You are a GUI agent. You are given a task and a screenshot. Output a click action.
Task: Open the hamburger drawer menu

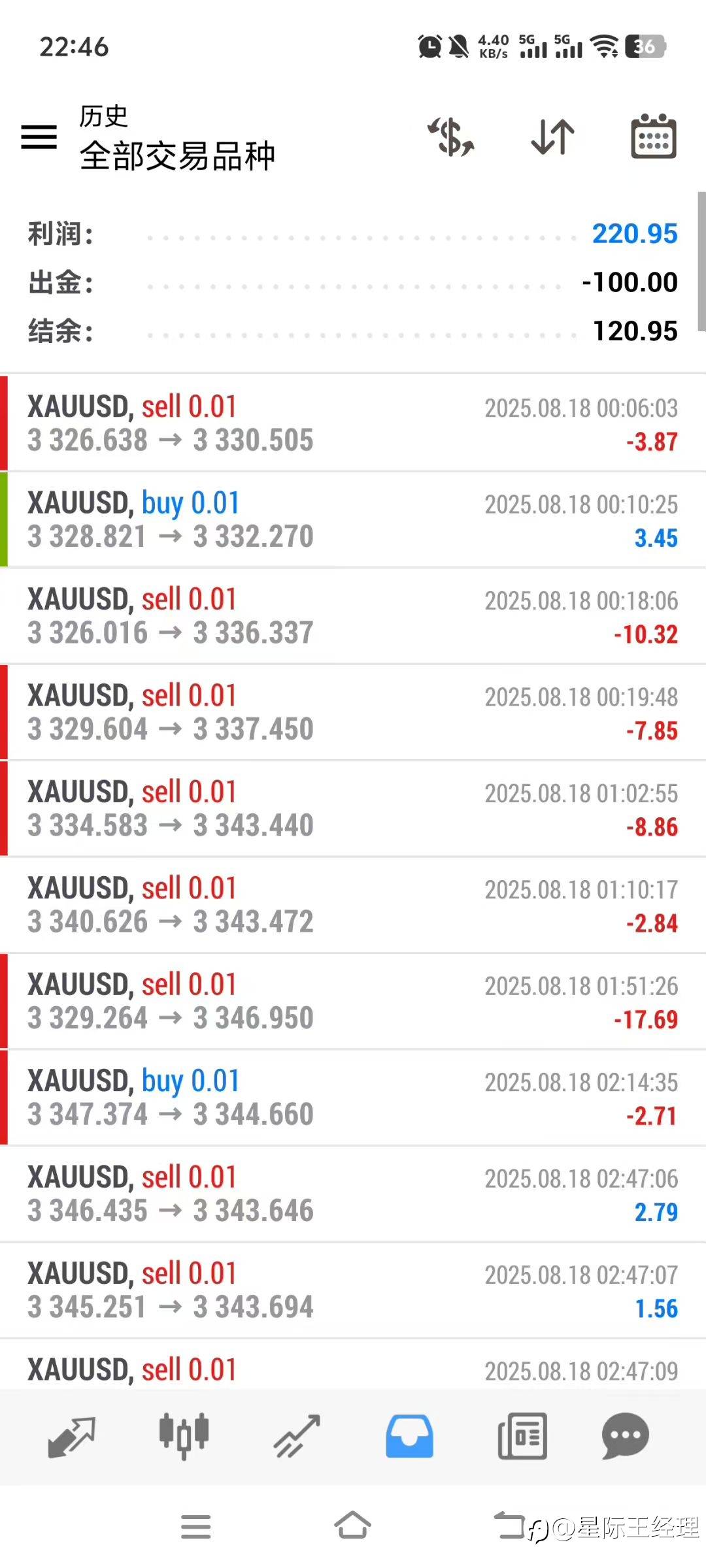point(39,137)
